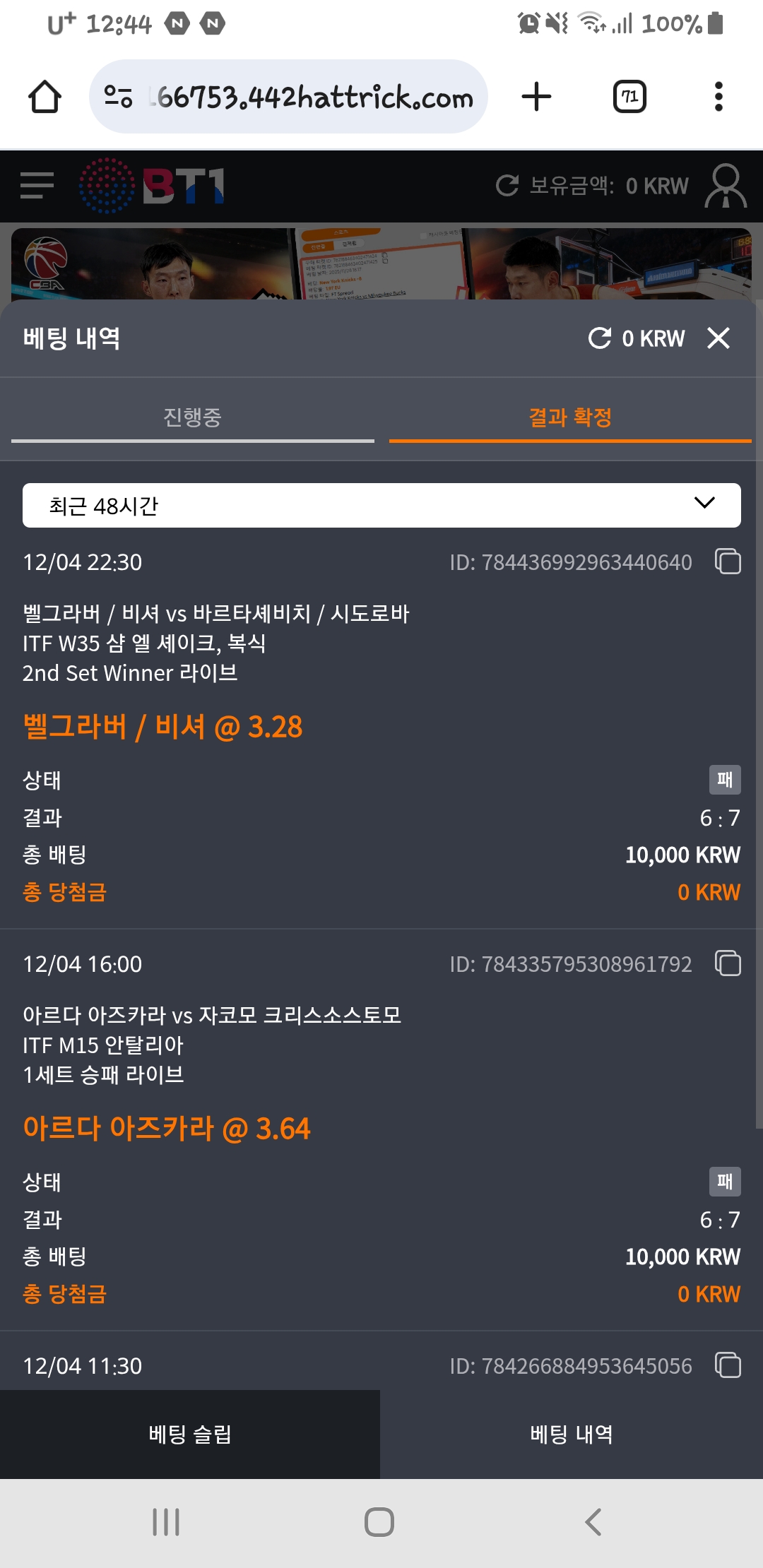Open the tab switcher showing 71 tabs
Viewport: 763px width, 1568px height.
pos(629,97)
